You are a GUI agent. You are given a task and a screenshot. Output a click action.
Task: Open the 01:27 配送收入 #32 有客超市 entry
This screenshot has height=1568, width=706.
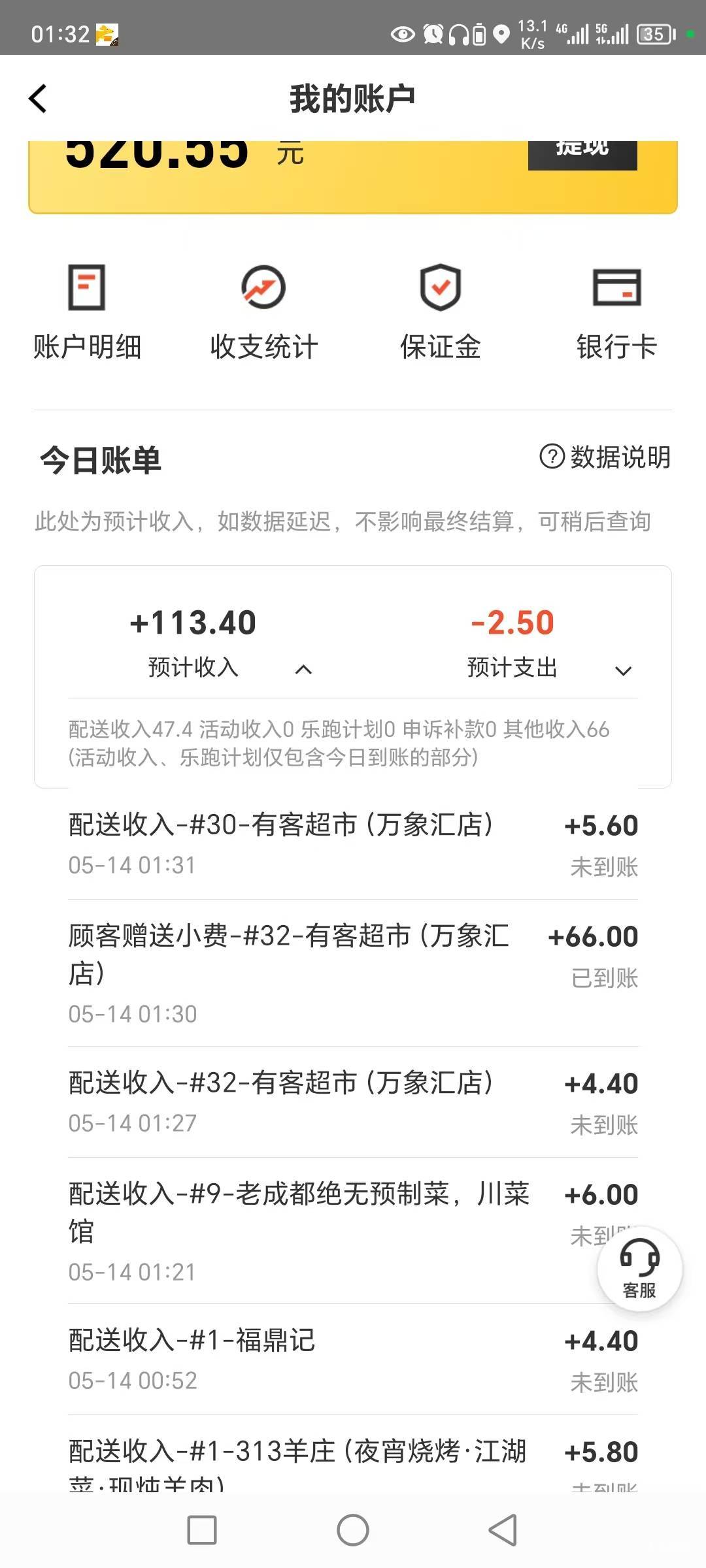[x=353, y=1102]
